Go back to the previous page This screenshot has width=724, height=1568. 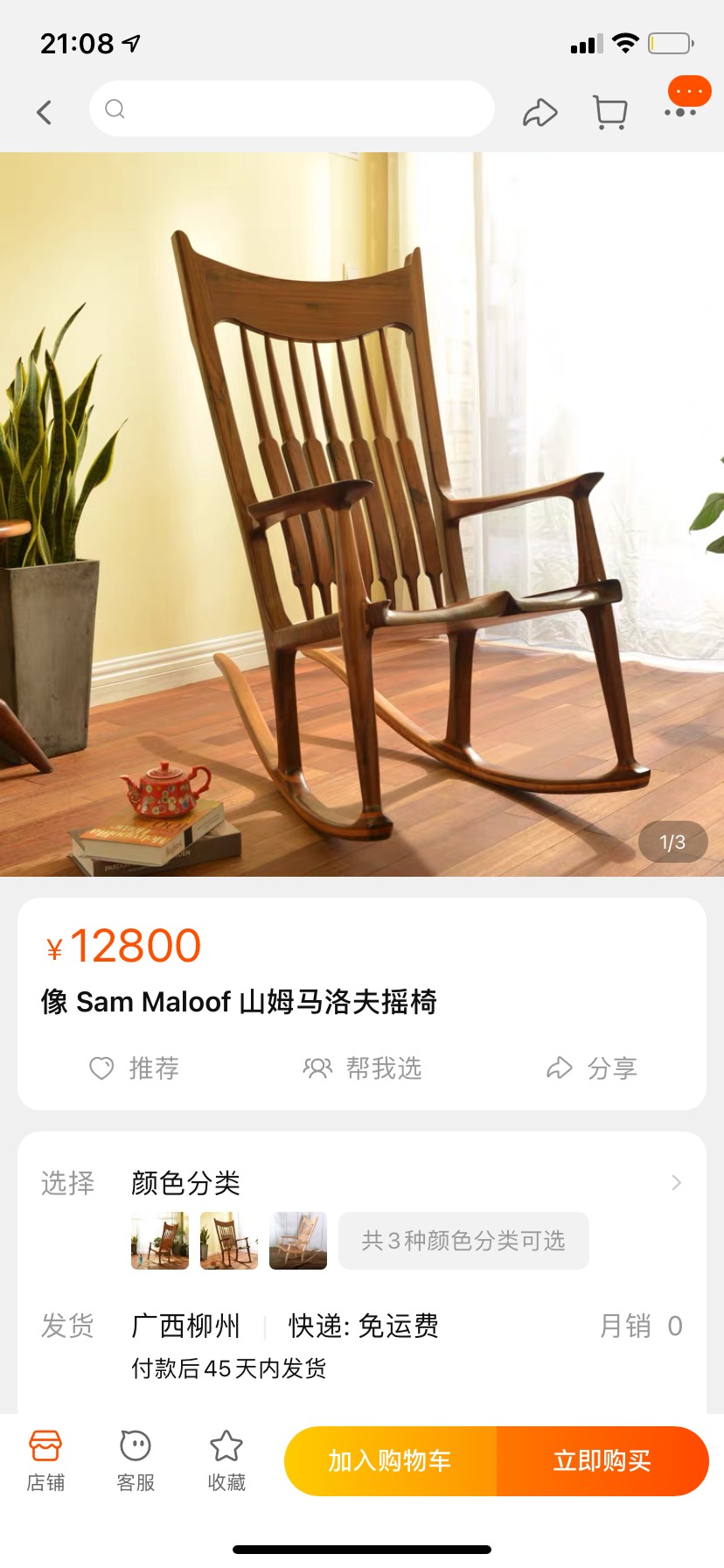pos(45,112)
